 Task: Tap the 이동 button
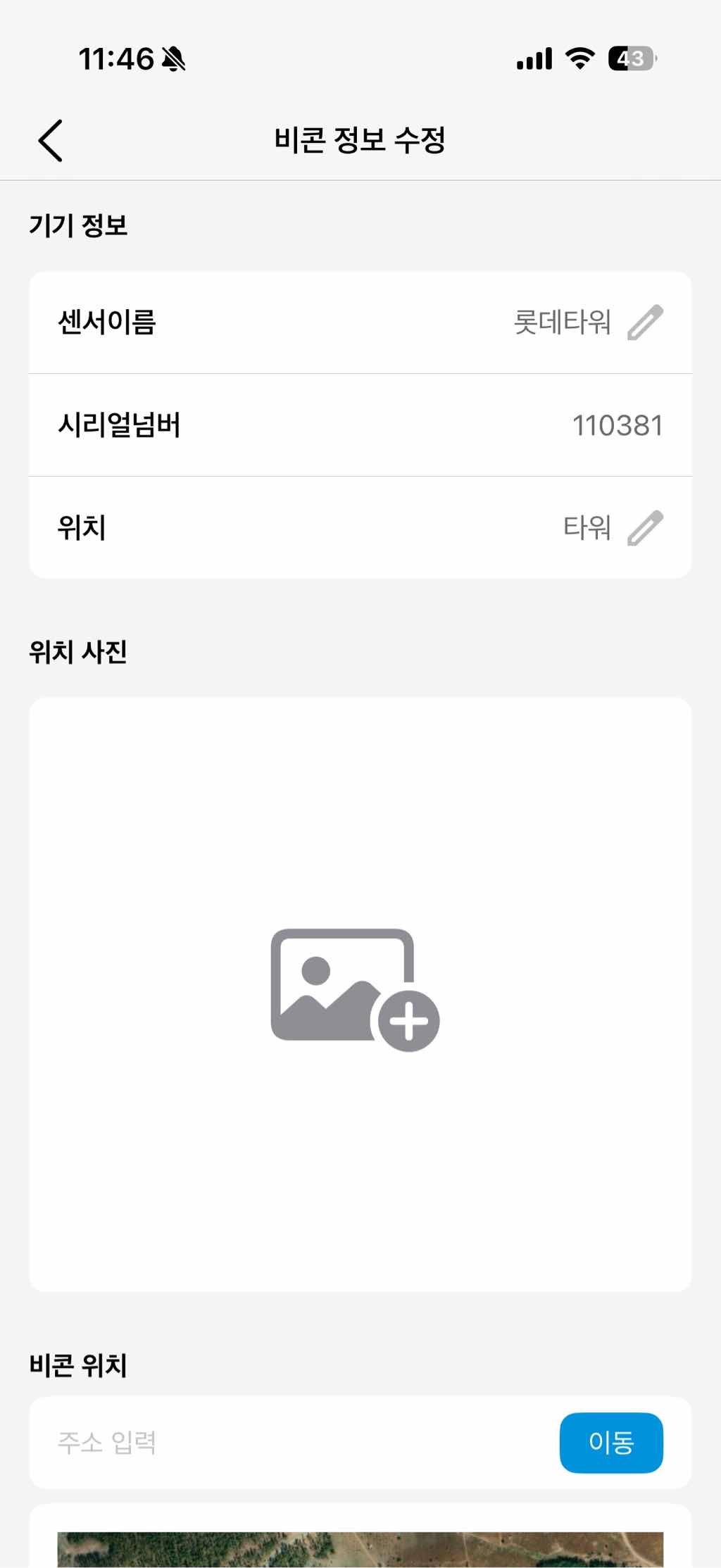click(611, 1443)
